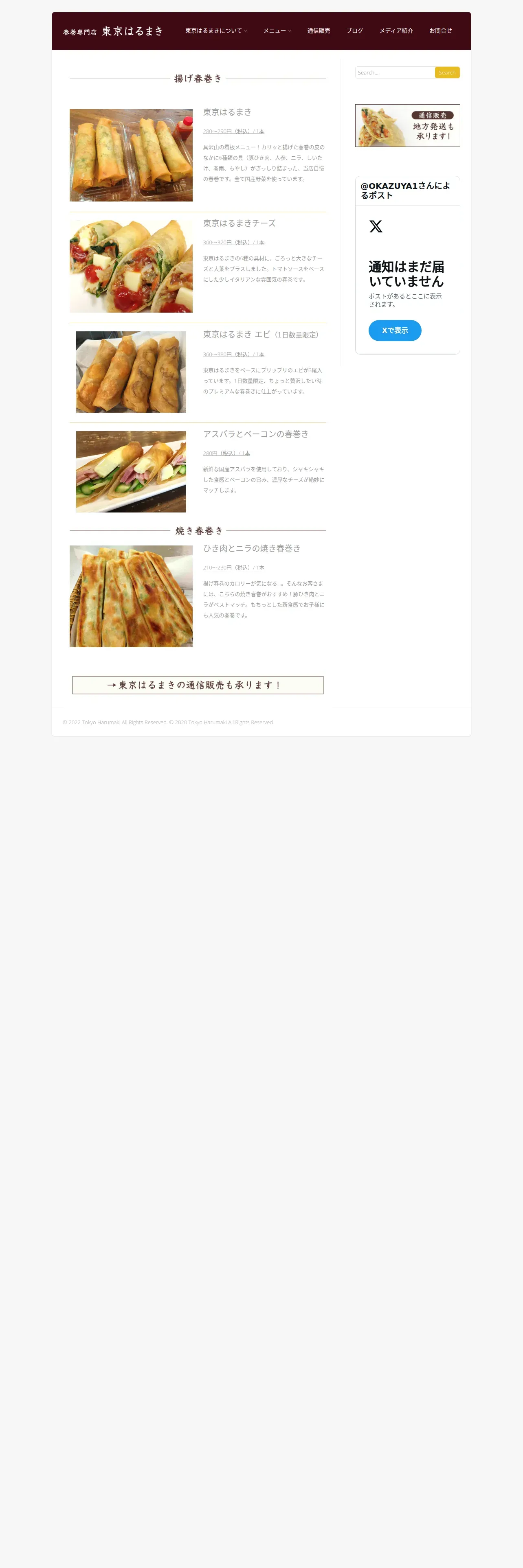
Task: Open the @OKAZUYA1 posts header link
Action: [406, 191]
